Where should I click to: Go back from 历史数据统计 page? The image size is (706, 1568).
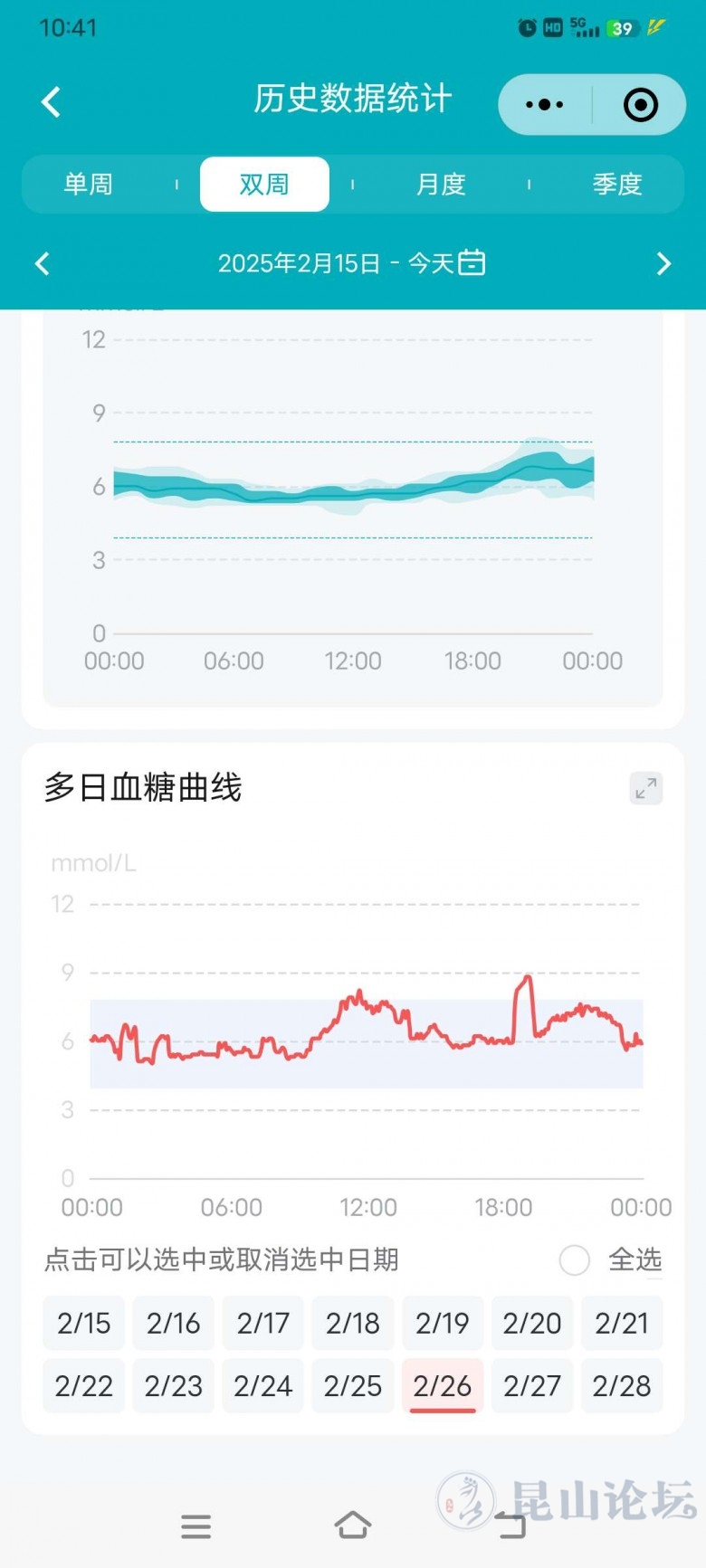click(52, 102)
